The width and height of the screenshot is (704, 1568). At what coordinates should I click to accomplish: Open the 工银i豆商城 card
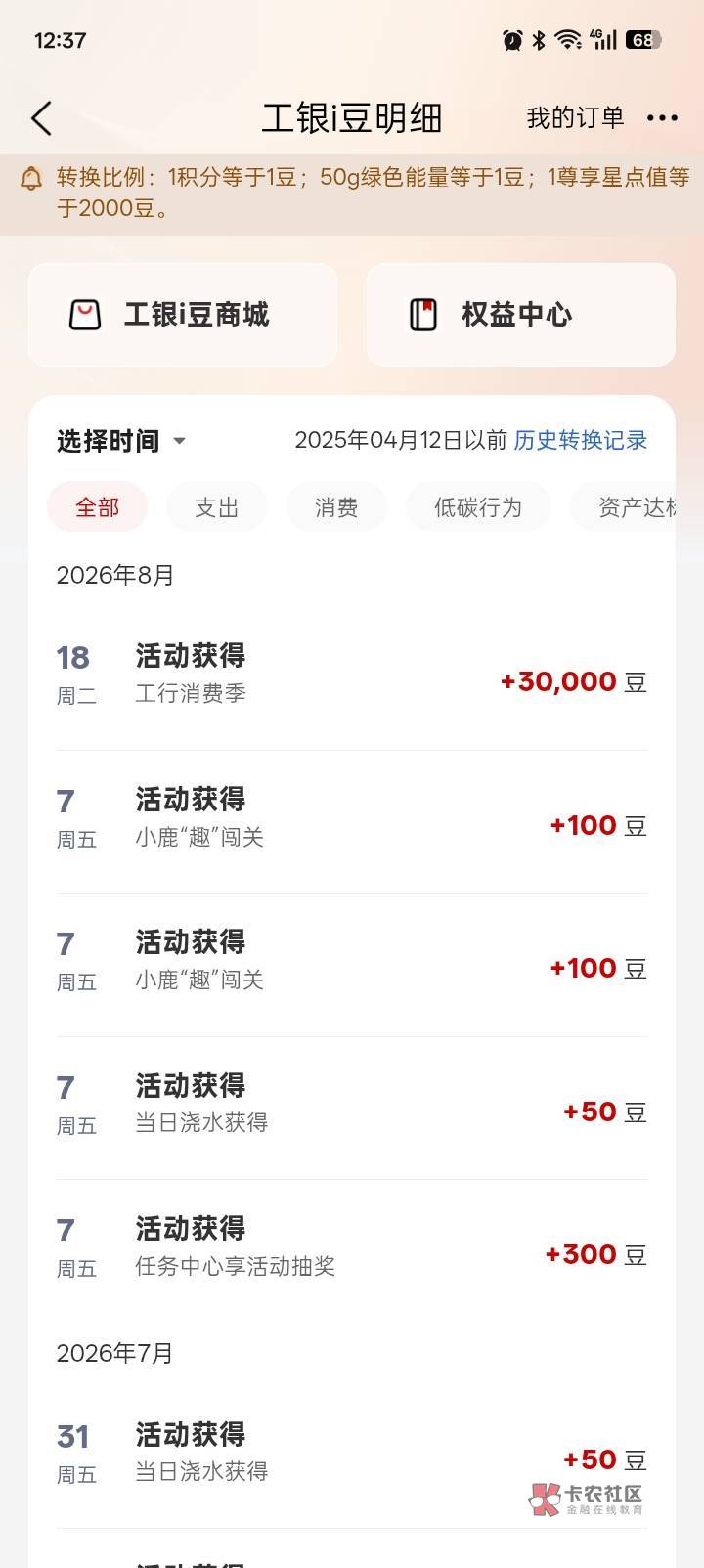(x=183, y=315)
